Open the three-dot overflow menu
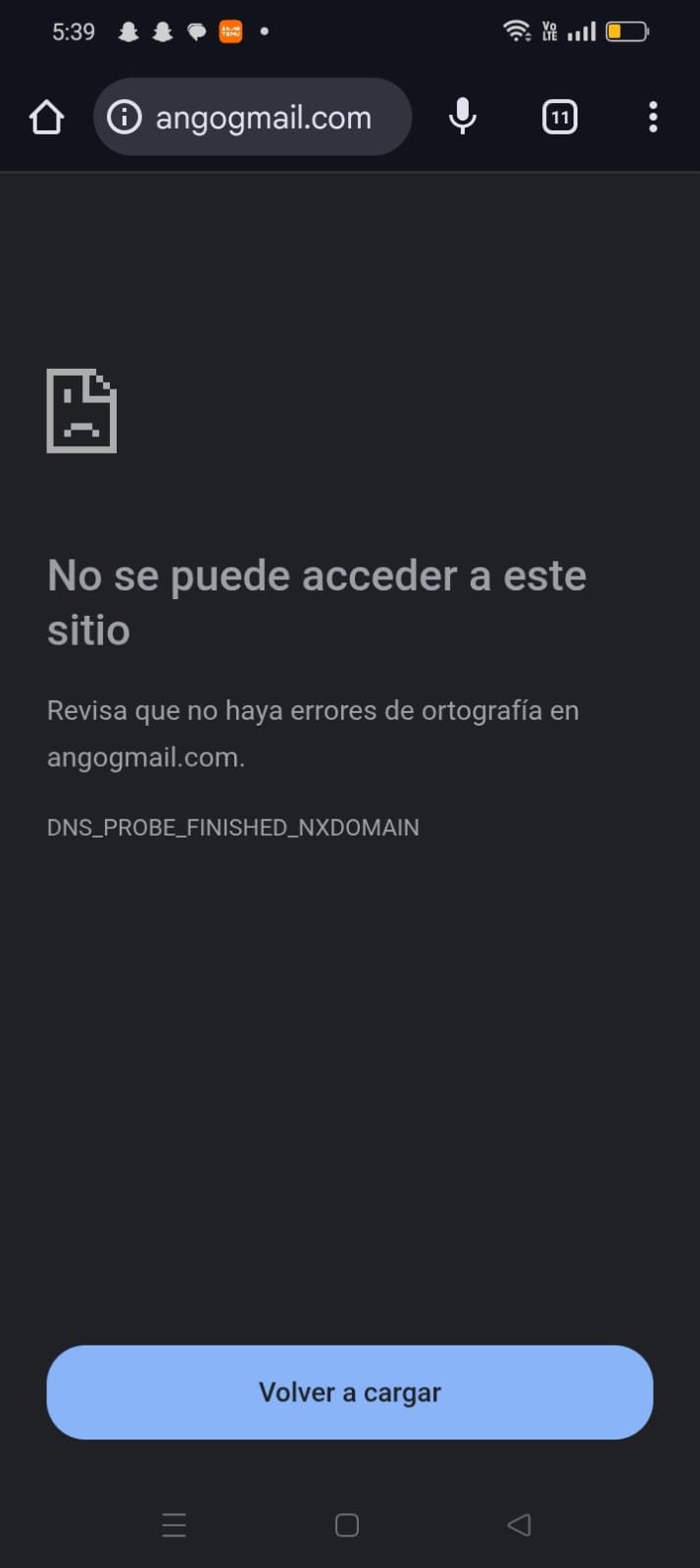Image resolution: width=700 pixels, height=1568 pixels. (653, 118)
